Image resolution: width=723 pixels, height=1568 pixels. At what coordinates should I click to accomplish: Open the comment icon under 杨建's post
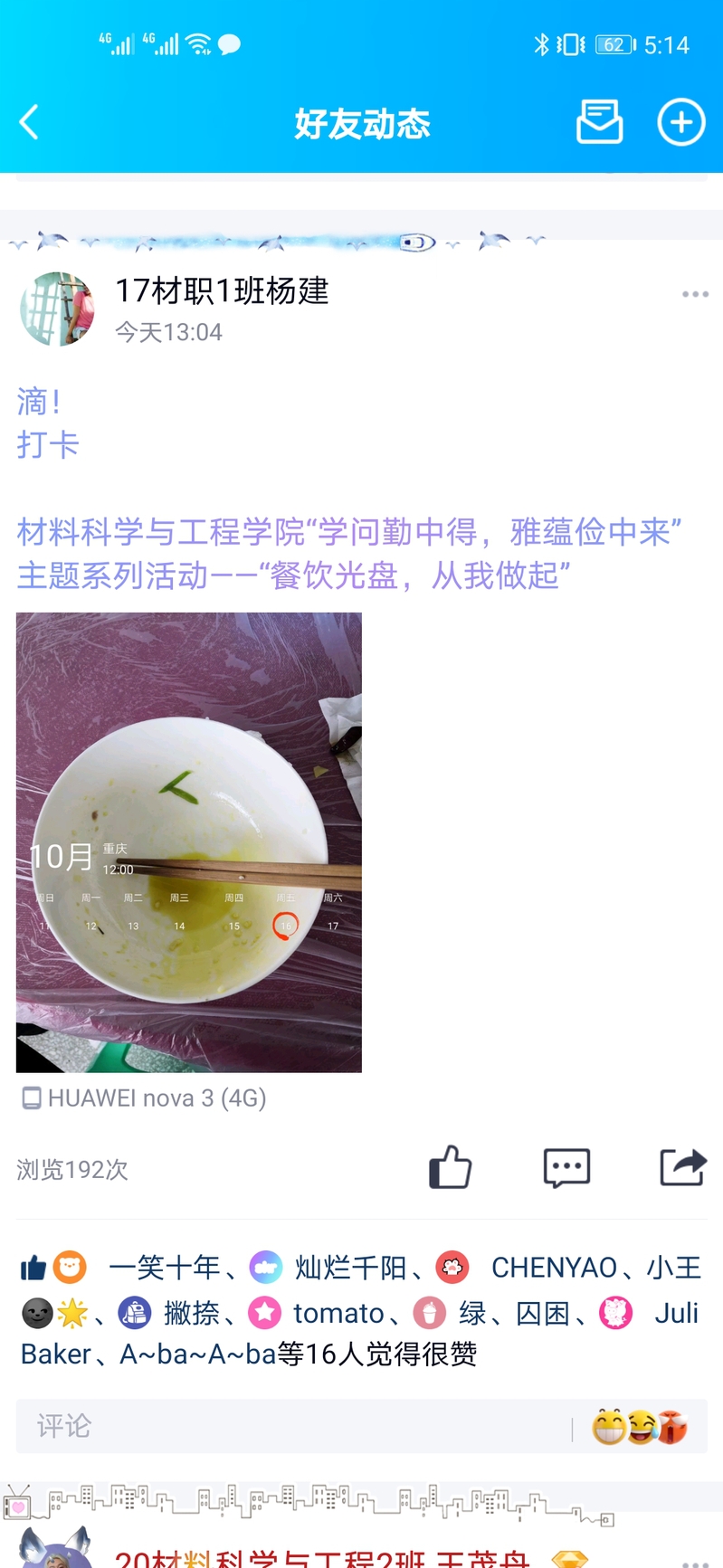coord(566,1167)
